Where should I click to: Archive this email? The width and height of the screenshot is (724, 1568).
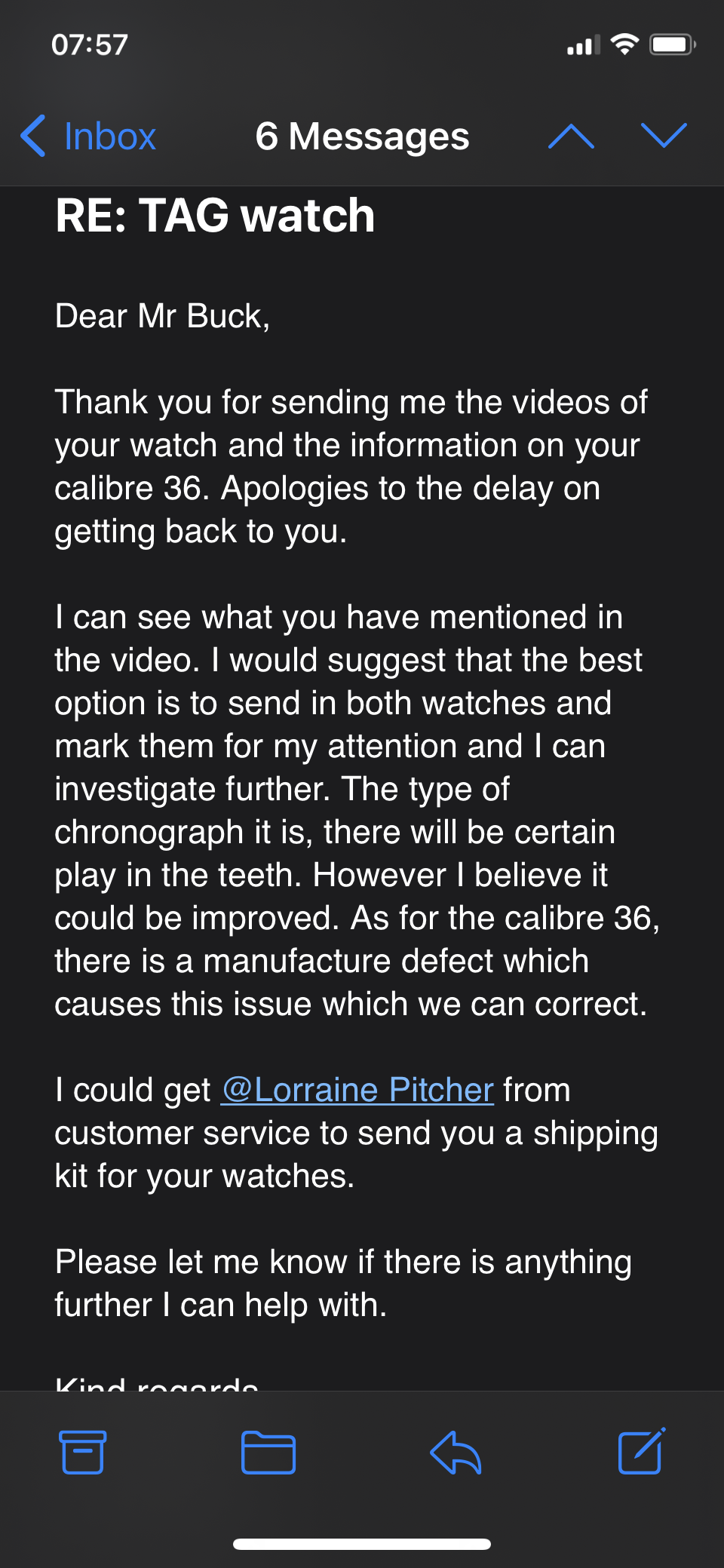pyautogui.click(x=83, y=1452)
